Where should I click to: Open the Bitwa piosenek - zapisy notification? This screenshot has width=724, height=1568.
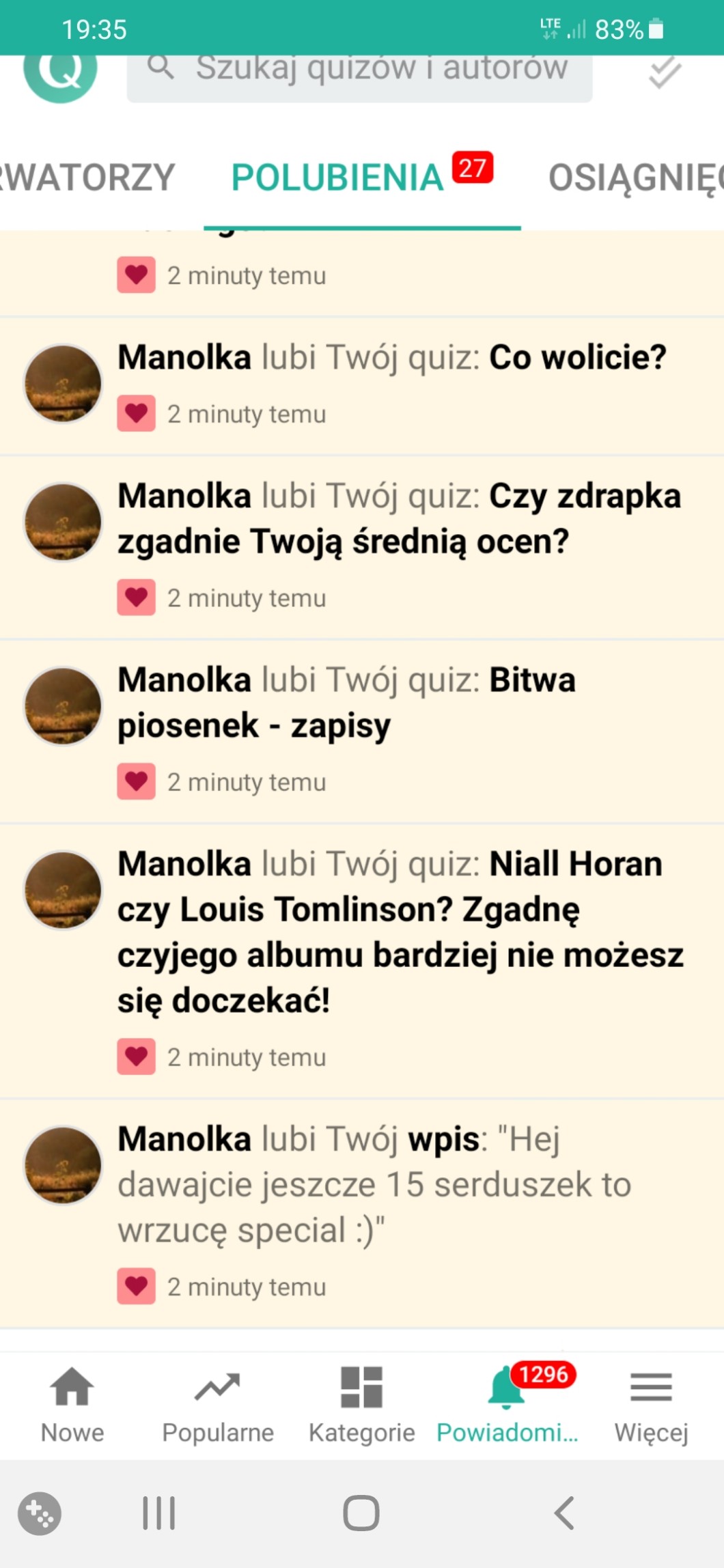pos(346,703)
